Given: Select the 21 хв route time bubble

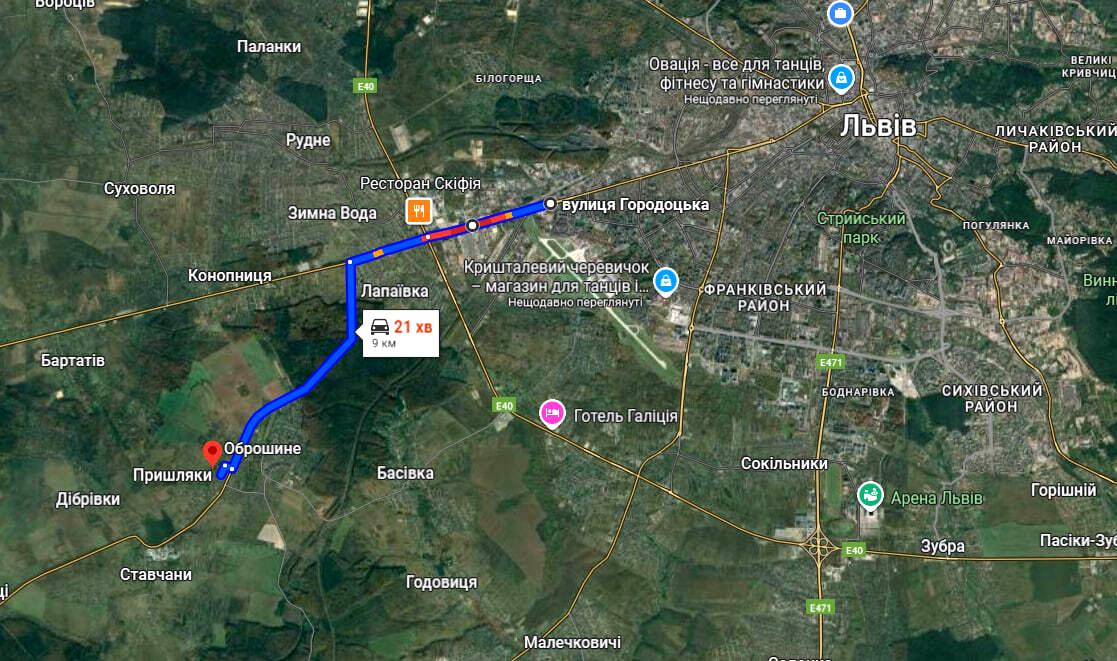Looking at the screenshot, I should click(x=401, y=332).
